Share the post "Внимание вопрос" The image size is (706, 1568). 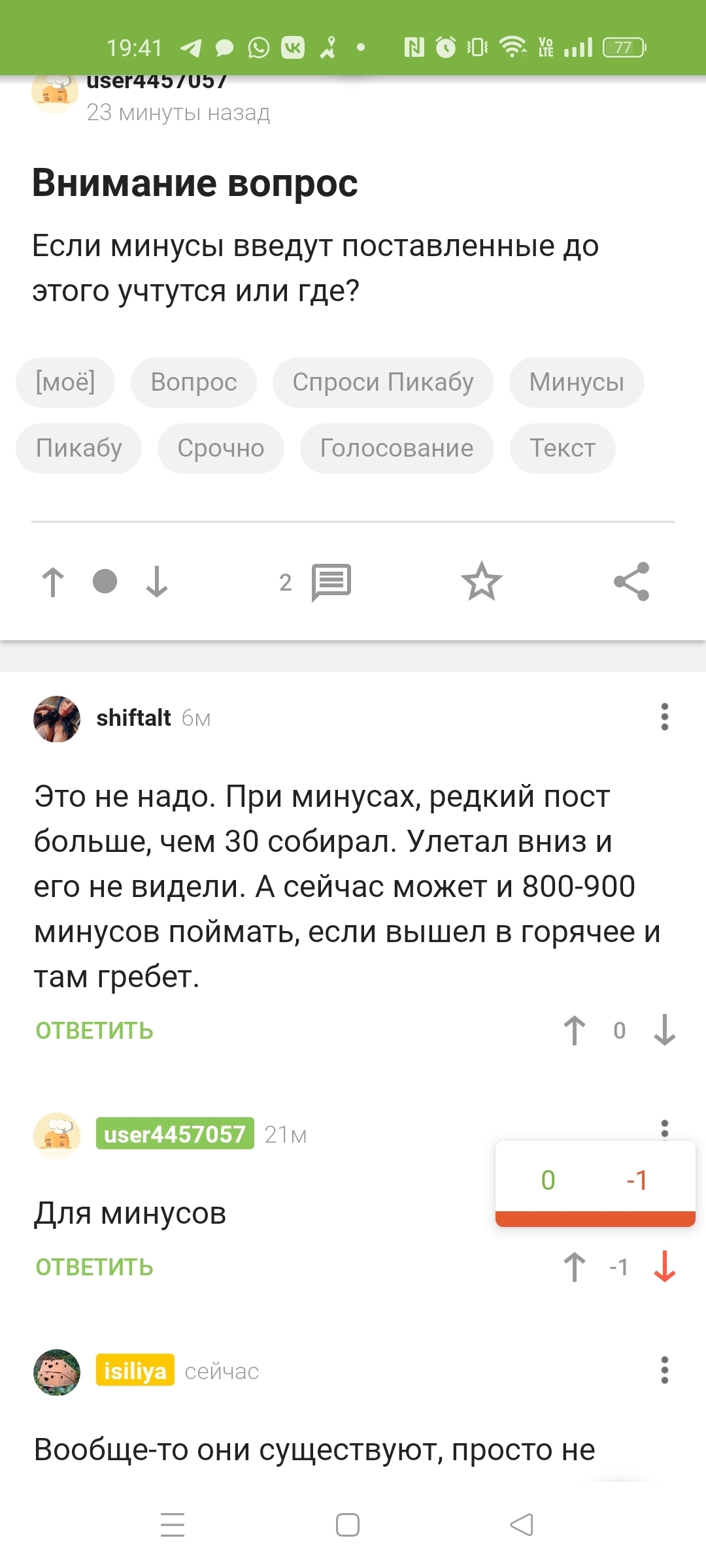[x=631, y=581]
